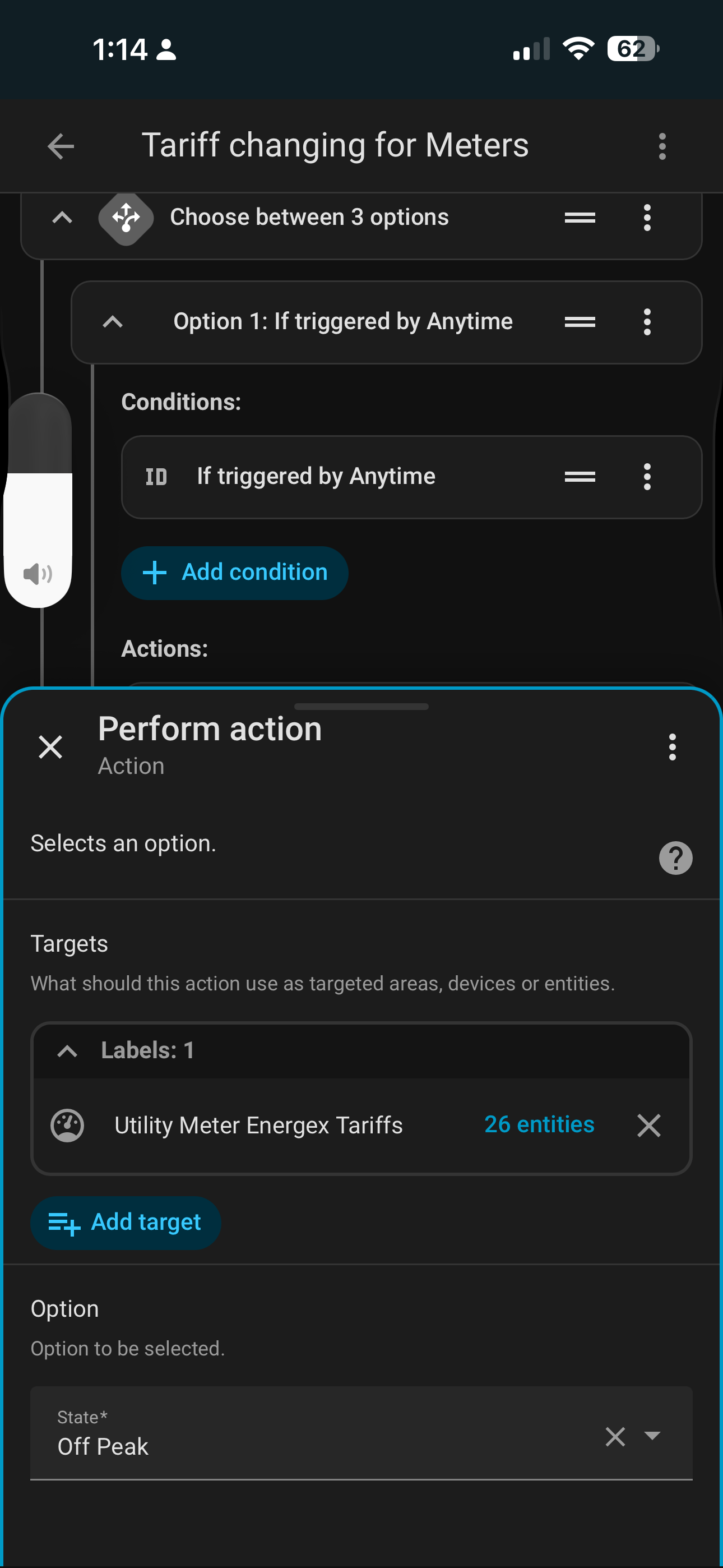The image size is (723, 1568).
Task: Collapse Option 1 section
Action: [x=113, y=322]
